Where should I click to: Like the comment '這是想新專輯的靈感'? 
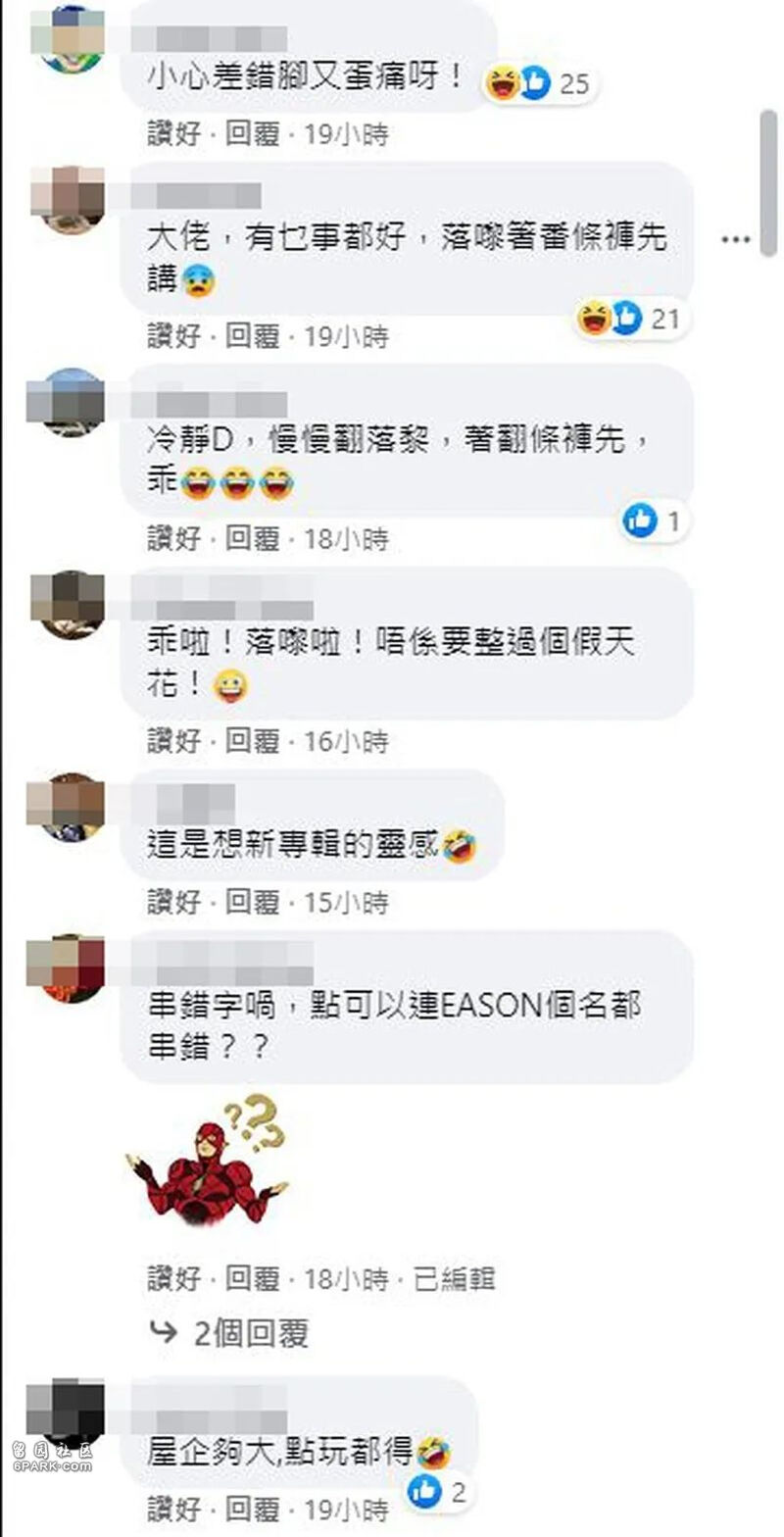click(x=173, y=902)
